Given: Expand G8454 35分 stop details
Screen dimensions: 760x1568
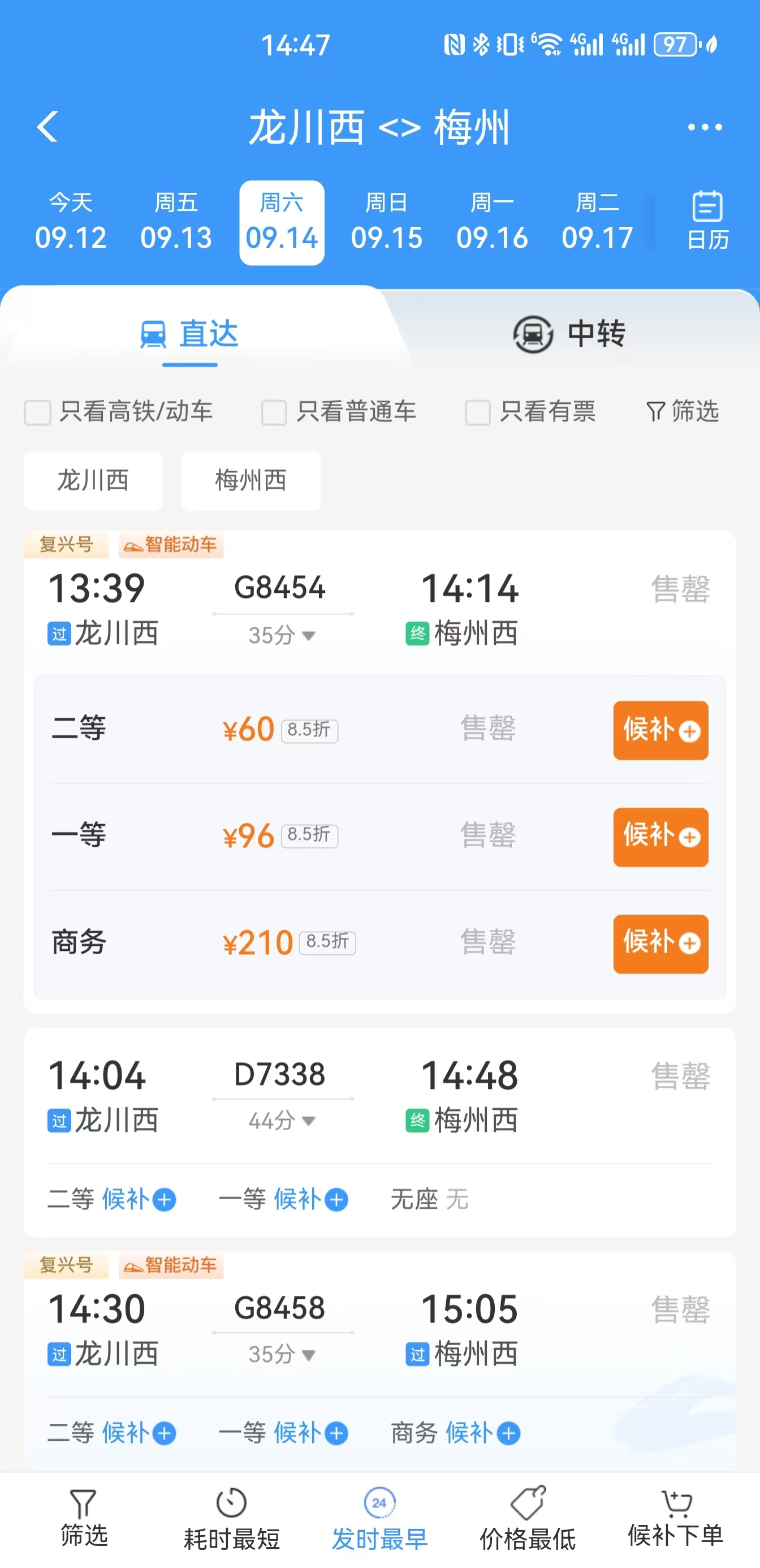Looking at the screenshot, I should [x=282, y=635].
